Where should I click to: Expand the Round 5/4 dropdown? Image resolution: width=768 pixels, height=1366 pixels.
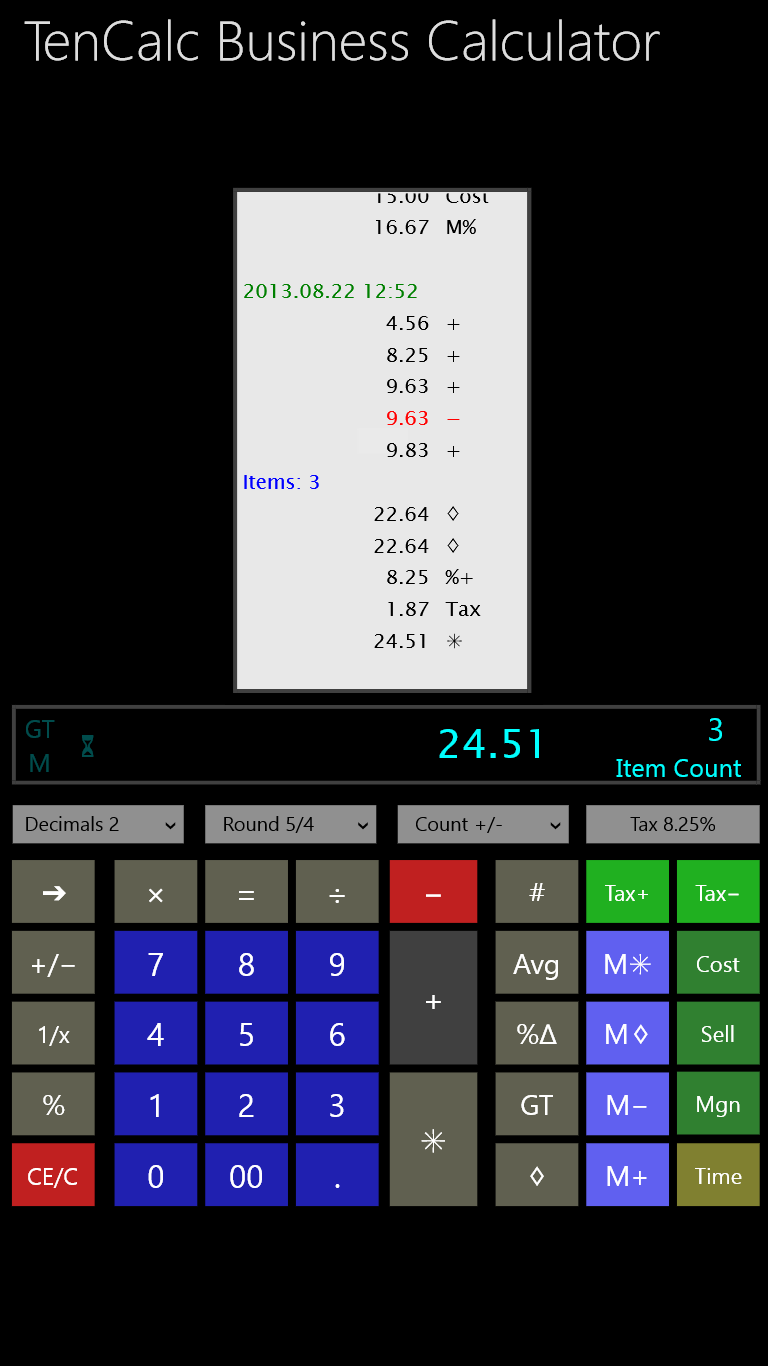tap(290, 824)
